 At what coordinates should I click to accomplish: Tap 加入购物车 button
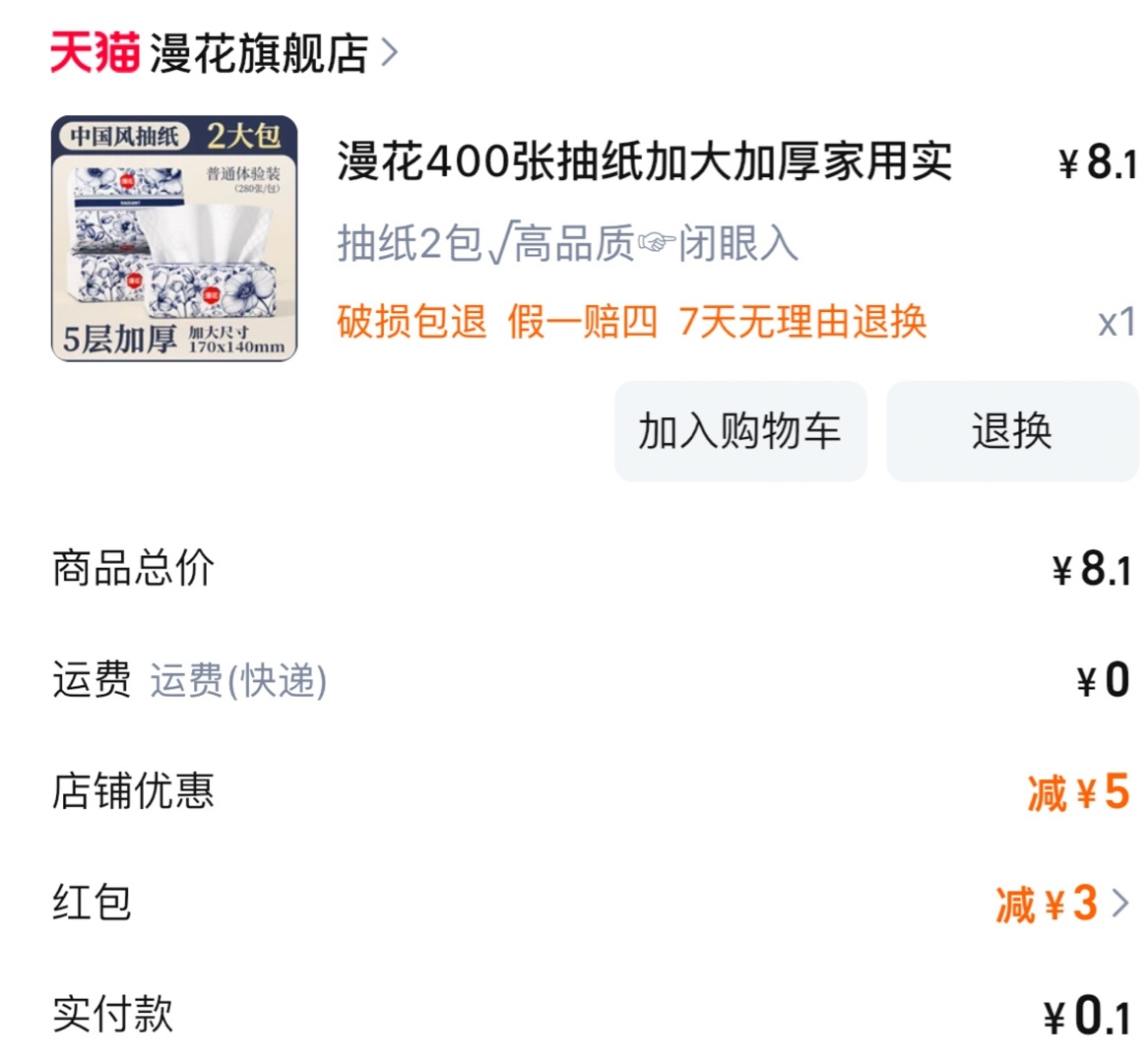tap(740, 431)
